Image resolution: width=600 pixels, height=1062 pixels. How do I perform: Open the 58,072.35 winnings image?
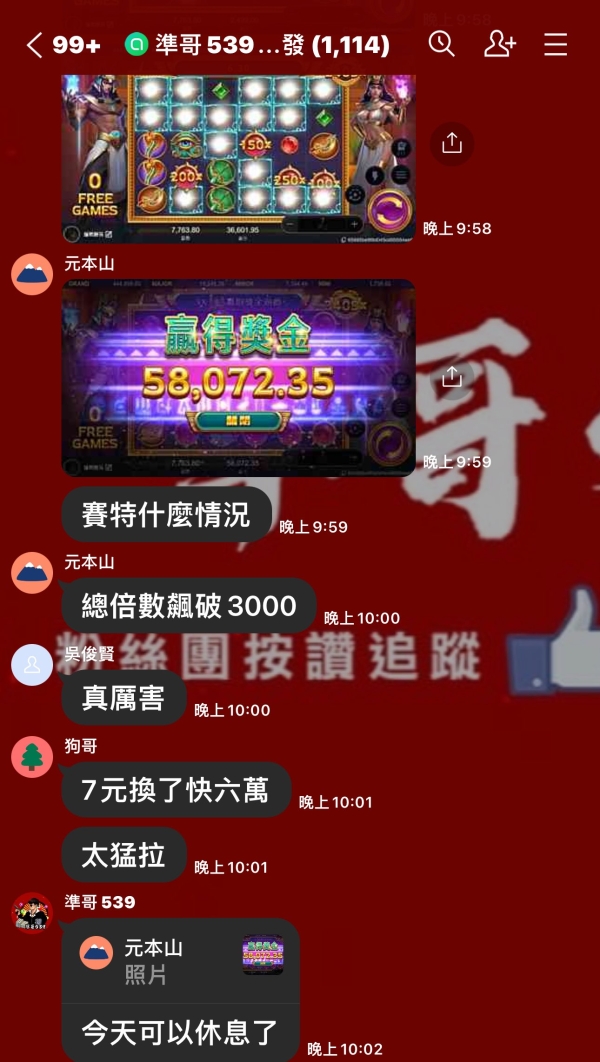pyautogui.click(x=238, y=378)
